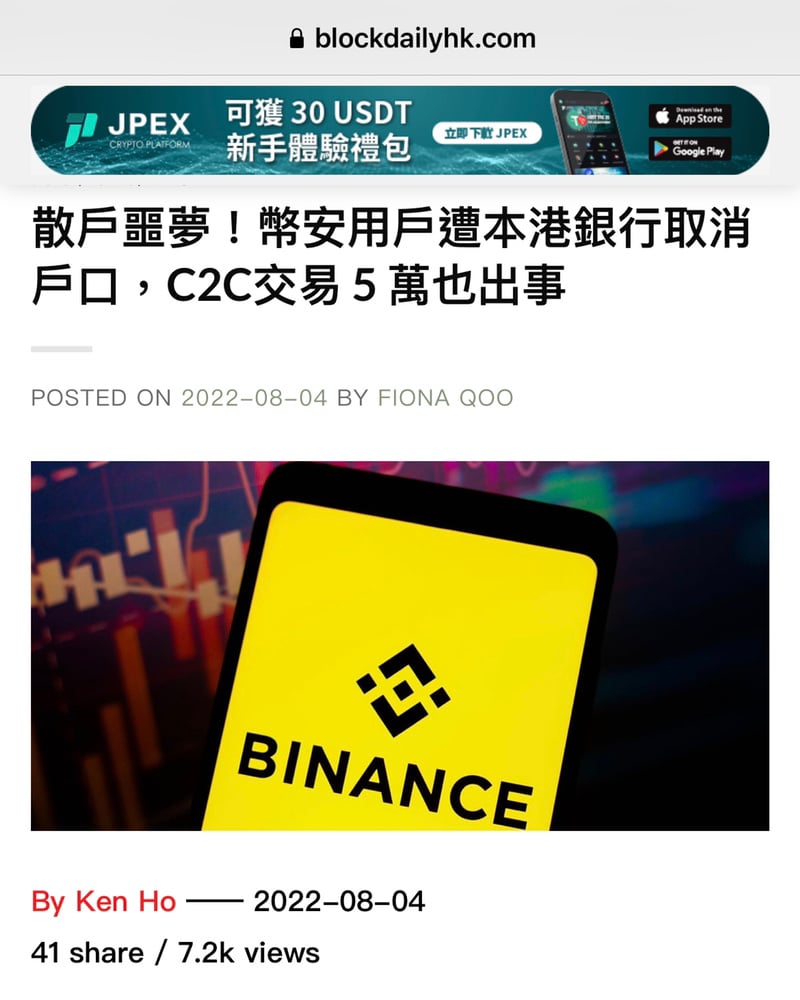The height and width of the screenshot is (1000, 800).
Task: Open the 2022-08-04 posted date link
Action: tap(254, 398)
